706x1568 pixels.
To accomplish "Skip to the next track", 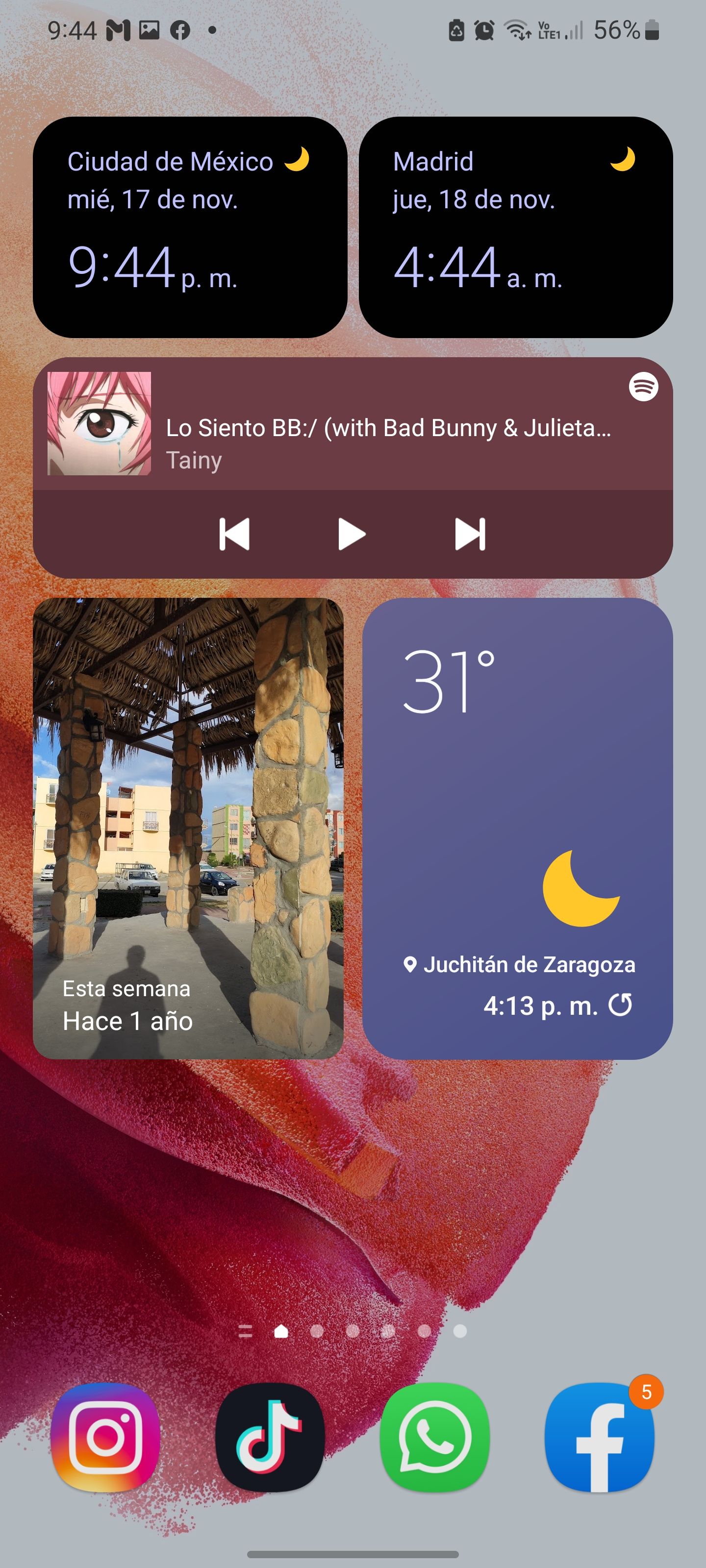I will coord(470,534).
